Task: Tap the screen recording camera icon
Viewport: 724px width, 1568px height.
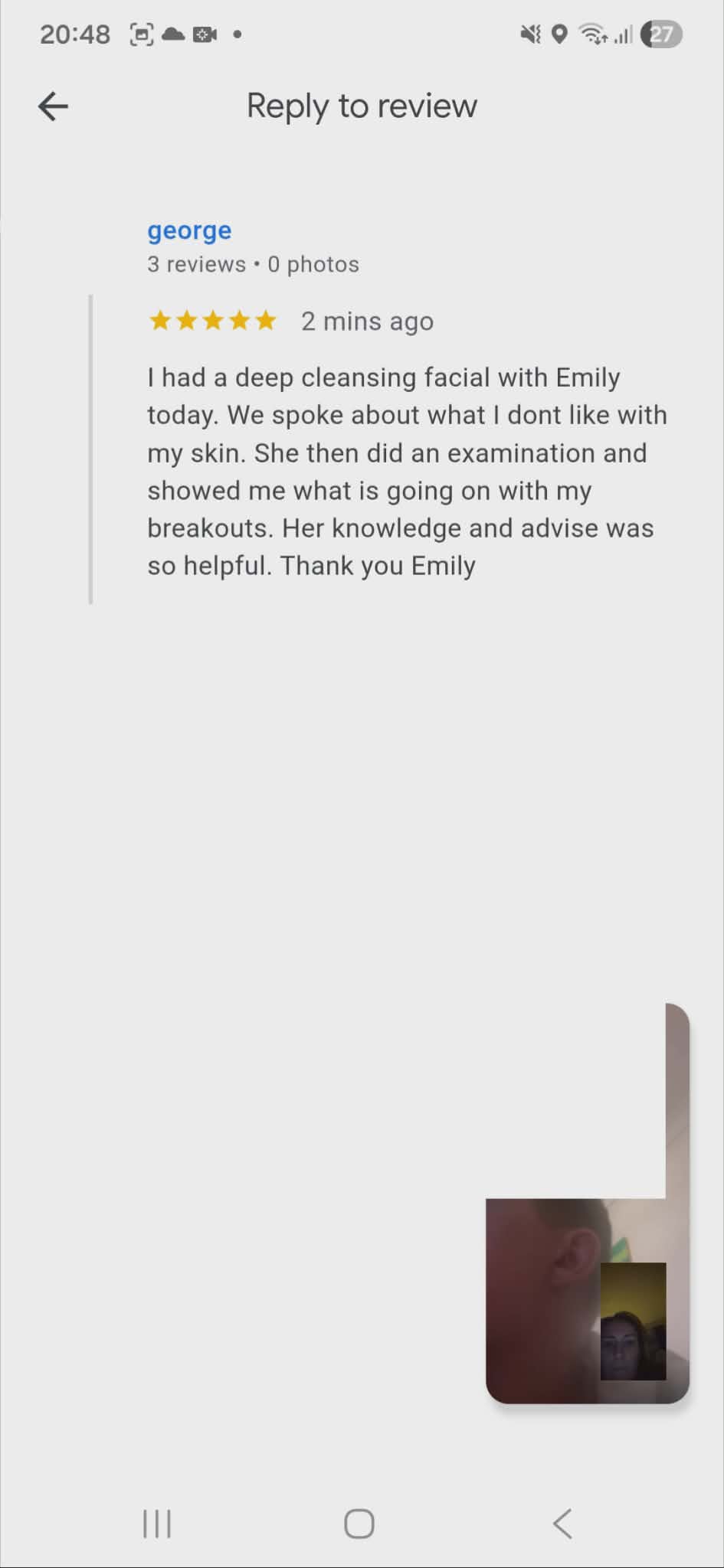Action: click(203, 34)
